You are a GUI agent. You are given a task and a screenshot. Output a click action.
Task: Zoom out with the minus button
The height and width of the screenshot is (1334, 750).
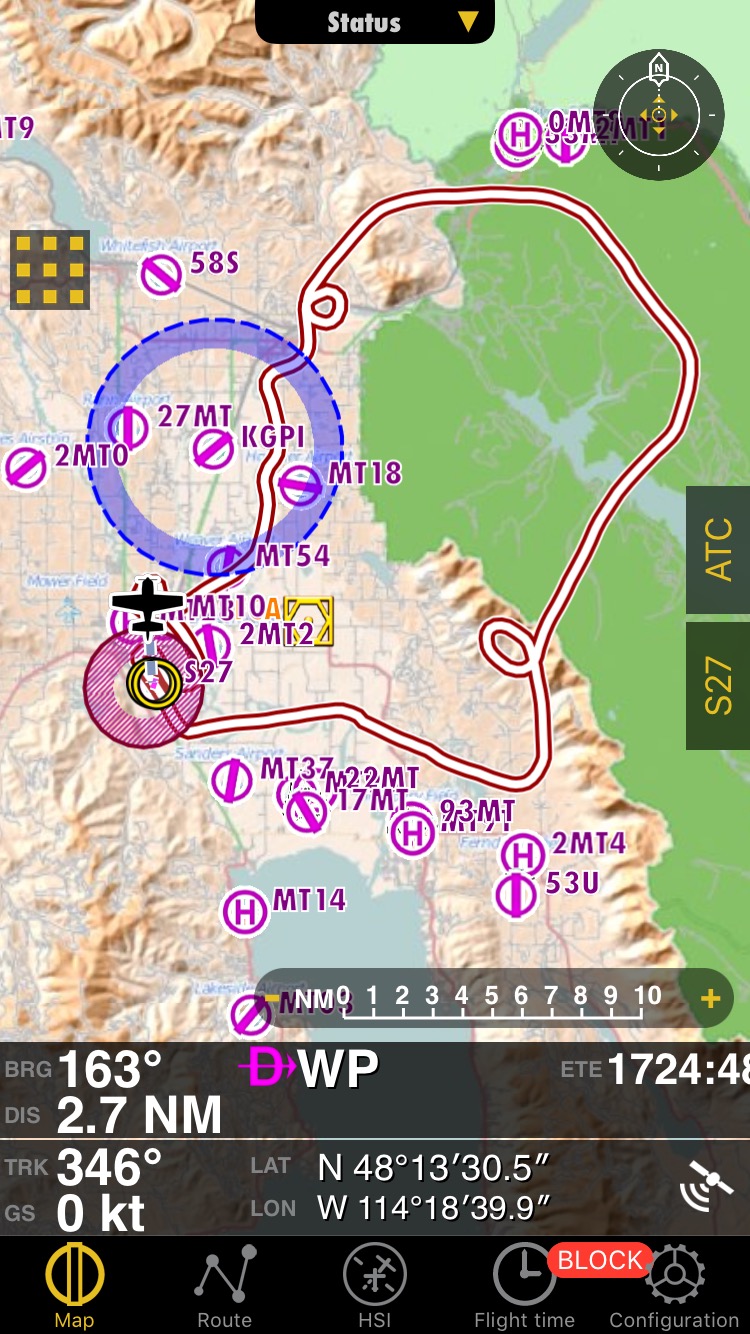[x=272, y=998]
